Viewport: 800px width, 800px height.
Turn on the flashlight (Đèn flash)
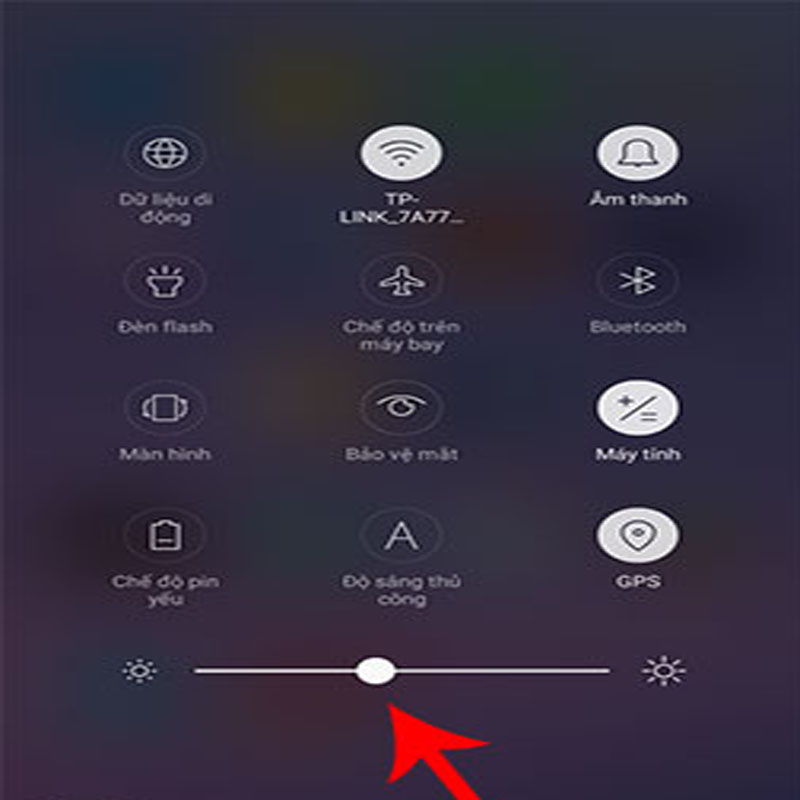165,282
